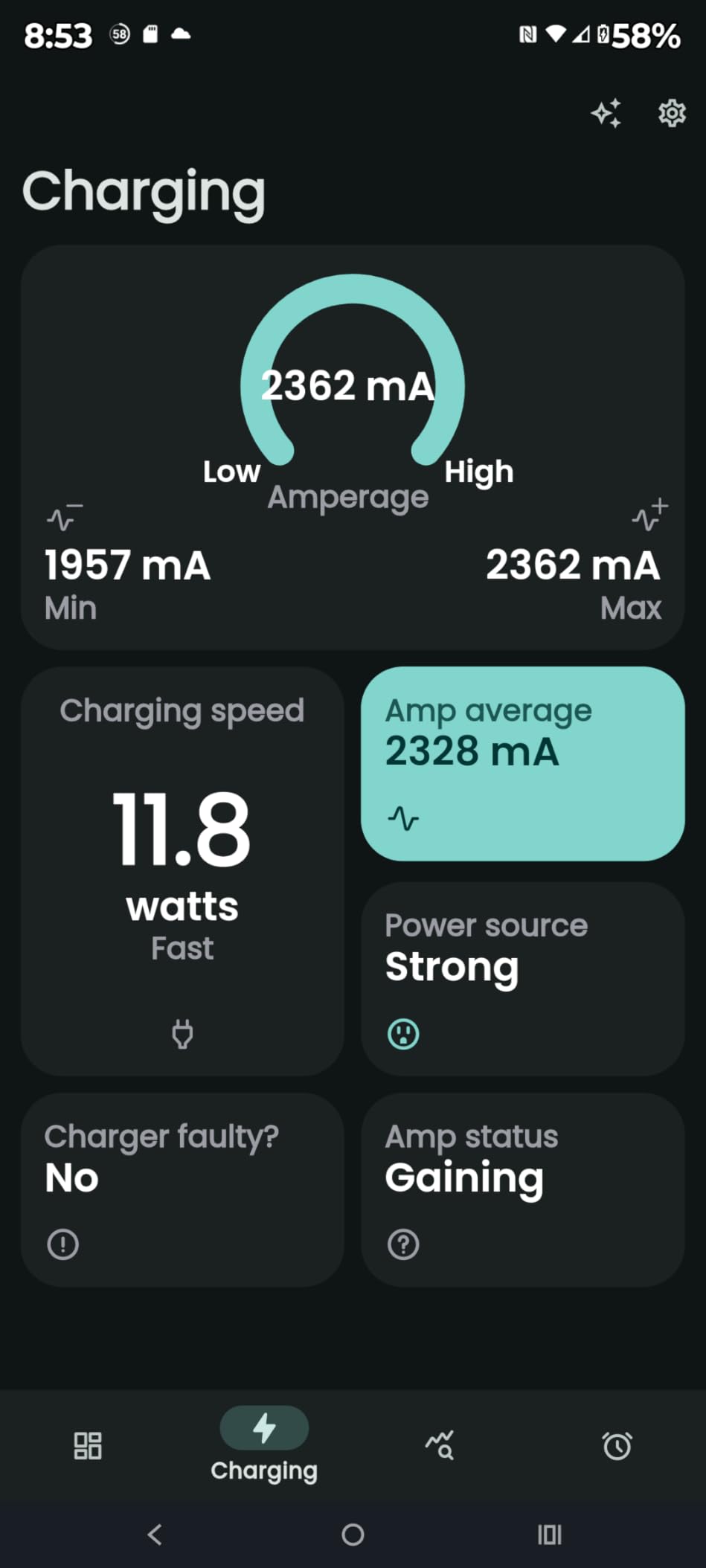View Charging speed card details

[182, 870]
